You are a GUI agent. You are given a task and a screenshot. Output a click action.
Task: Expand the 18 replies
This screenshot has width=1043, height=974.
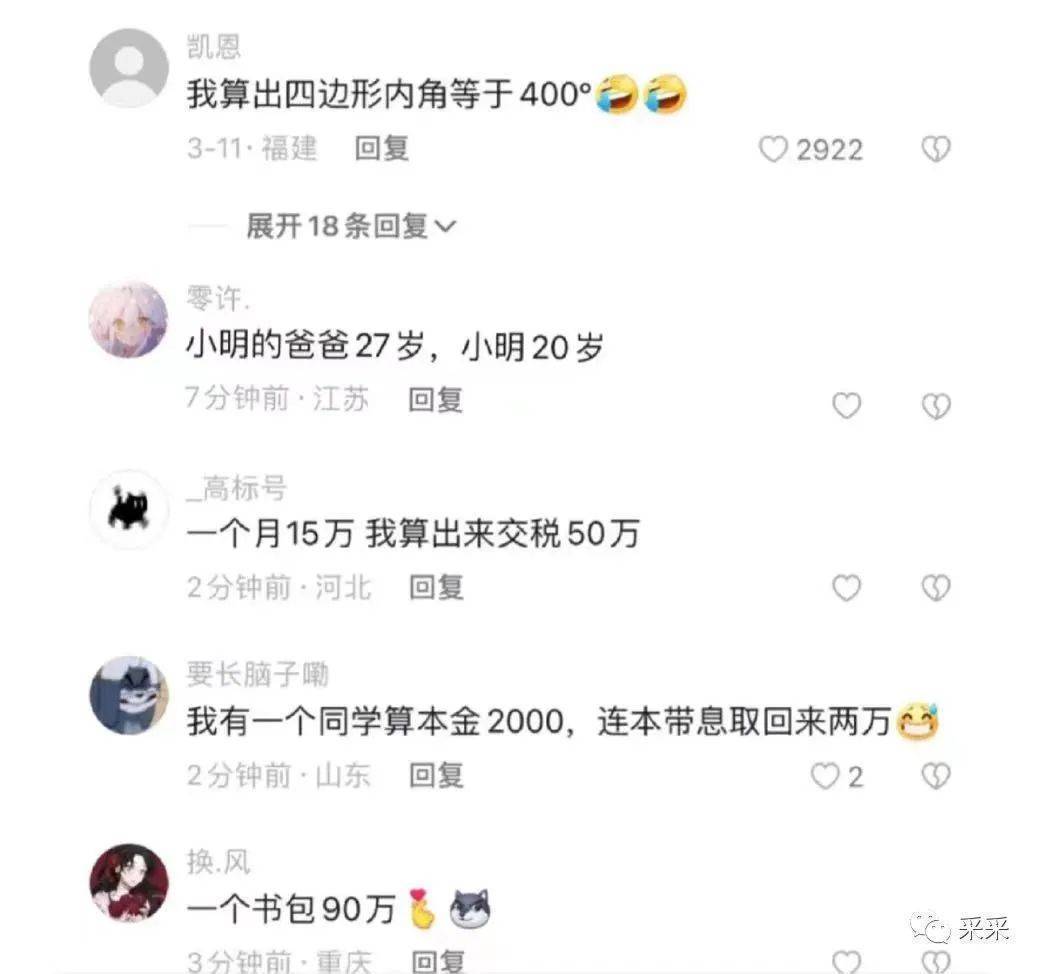click(x=350, y=226)
